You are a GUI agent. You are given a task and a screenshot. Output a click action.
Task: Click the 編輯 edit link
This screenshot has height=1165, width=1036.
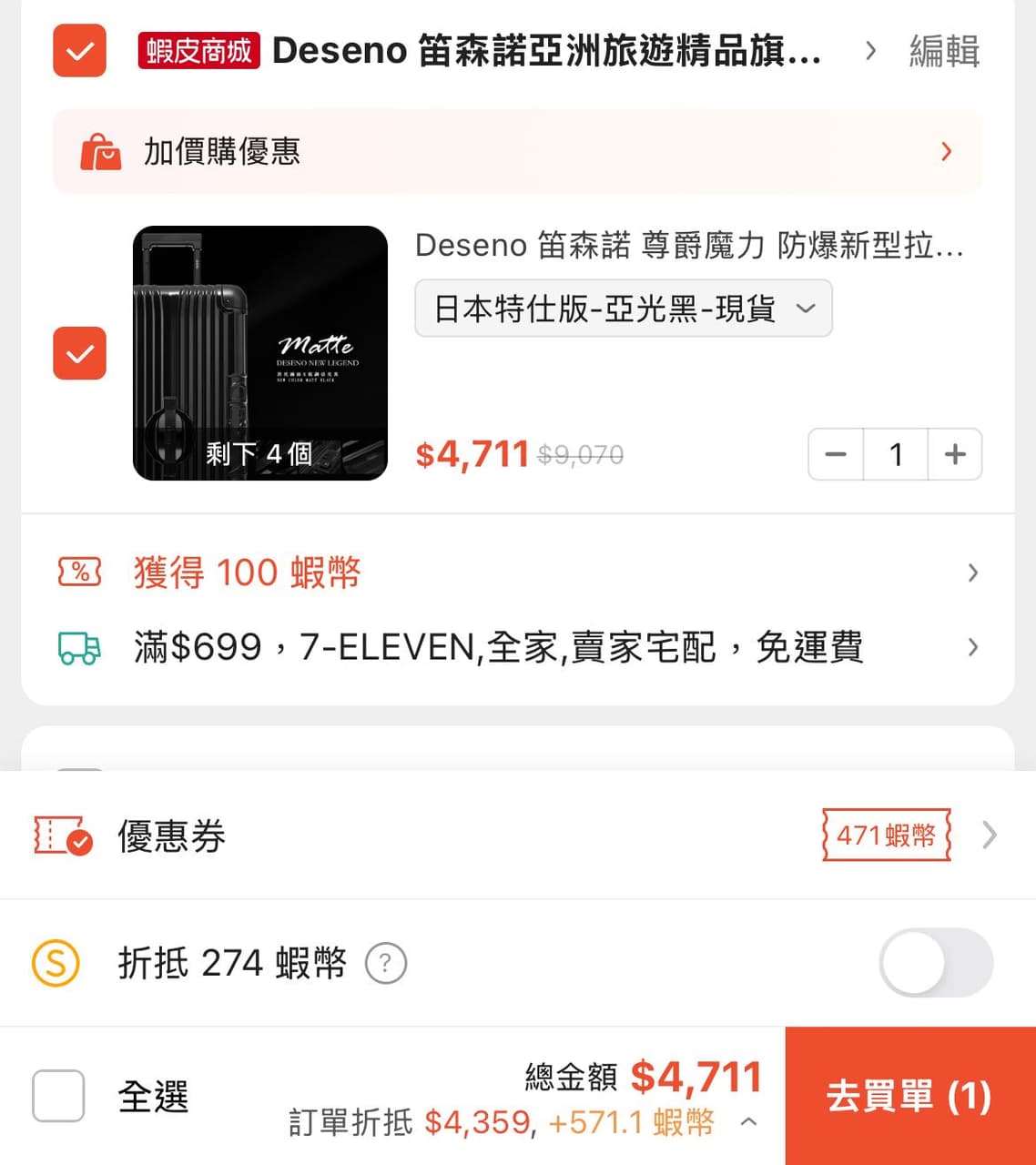click(x=942, y=52)
